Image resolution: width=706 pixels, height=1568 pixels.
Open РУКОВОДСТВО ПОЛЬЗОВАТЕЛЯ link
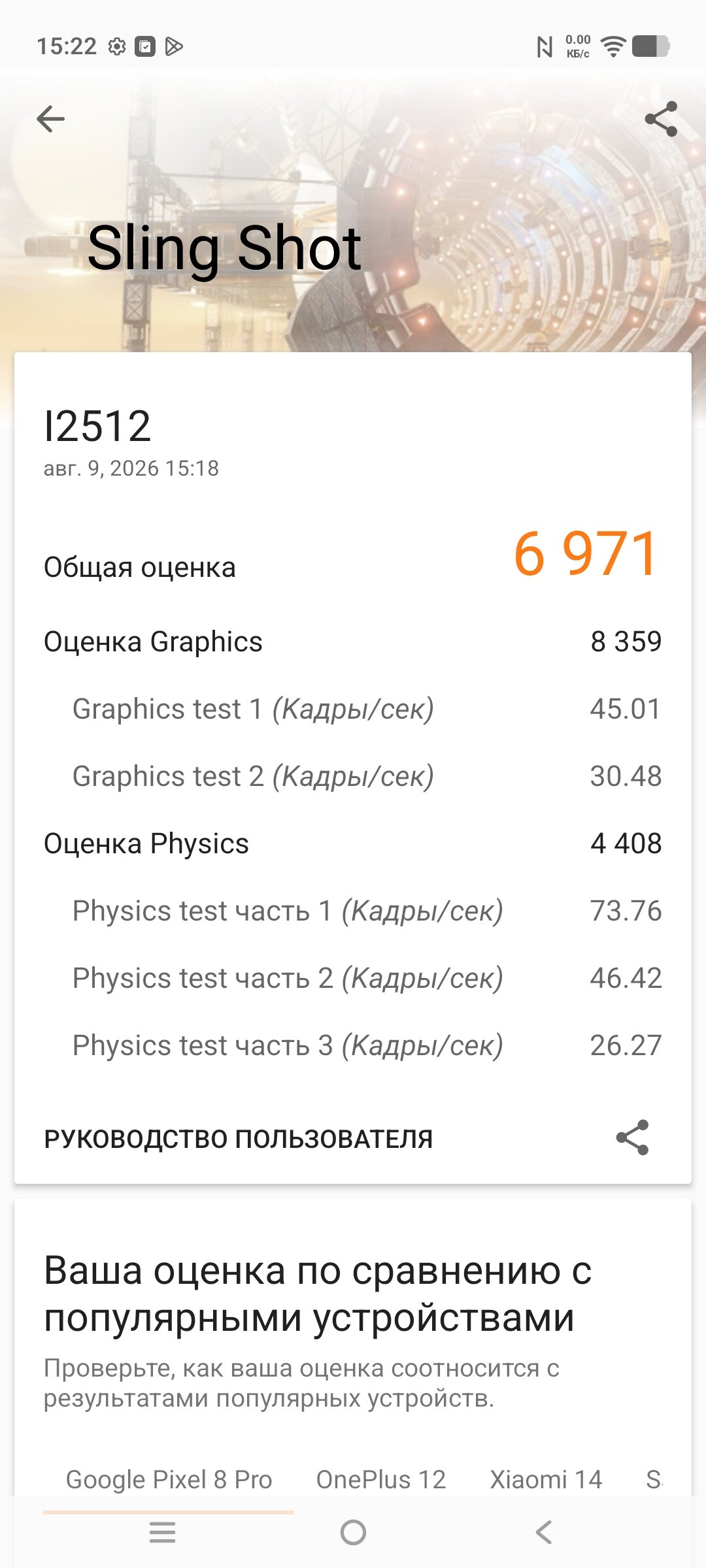[239, 1139]
